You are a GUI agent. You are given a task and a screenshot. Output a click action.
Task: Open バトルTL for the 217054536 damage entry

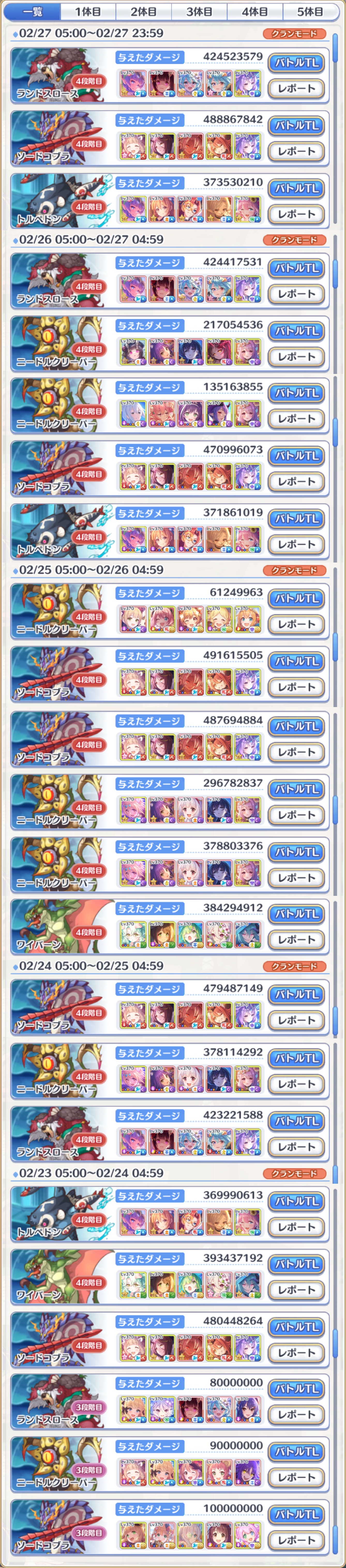(296, 331)
